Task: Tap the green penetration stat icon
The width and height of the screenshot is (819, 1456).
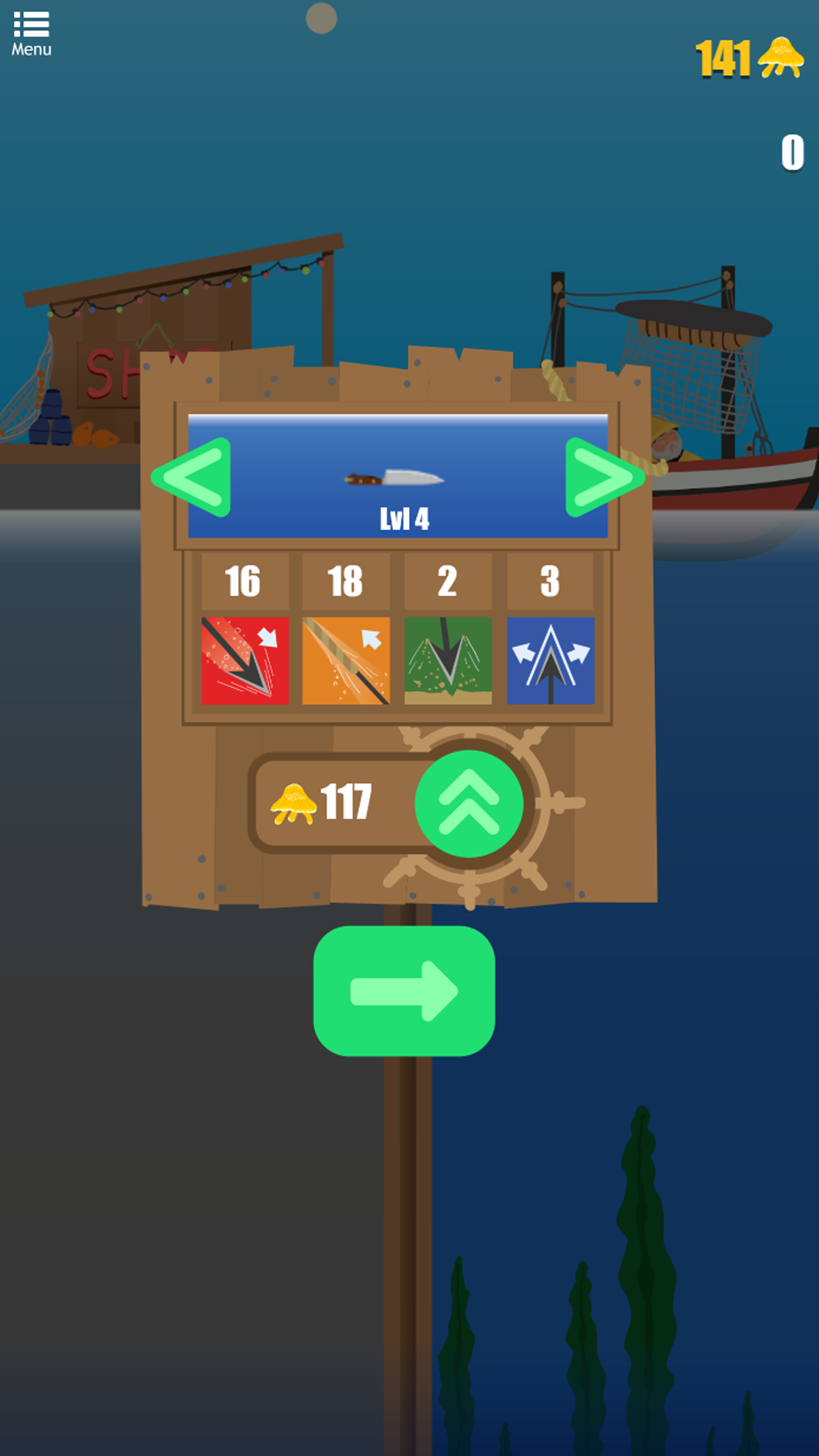Action: click(x=448, y=660)
